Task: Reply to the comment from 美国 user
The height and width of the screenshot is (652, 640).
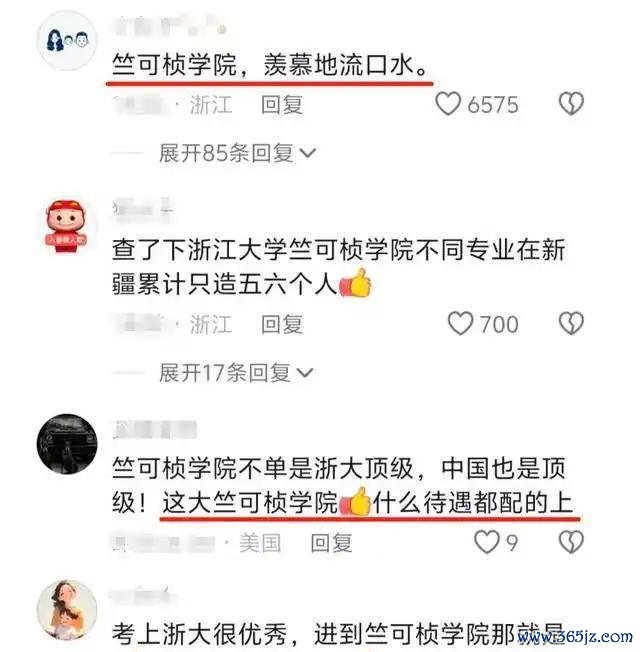Action: pos(331,543)
